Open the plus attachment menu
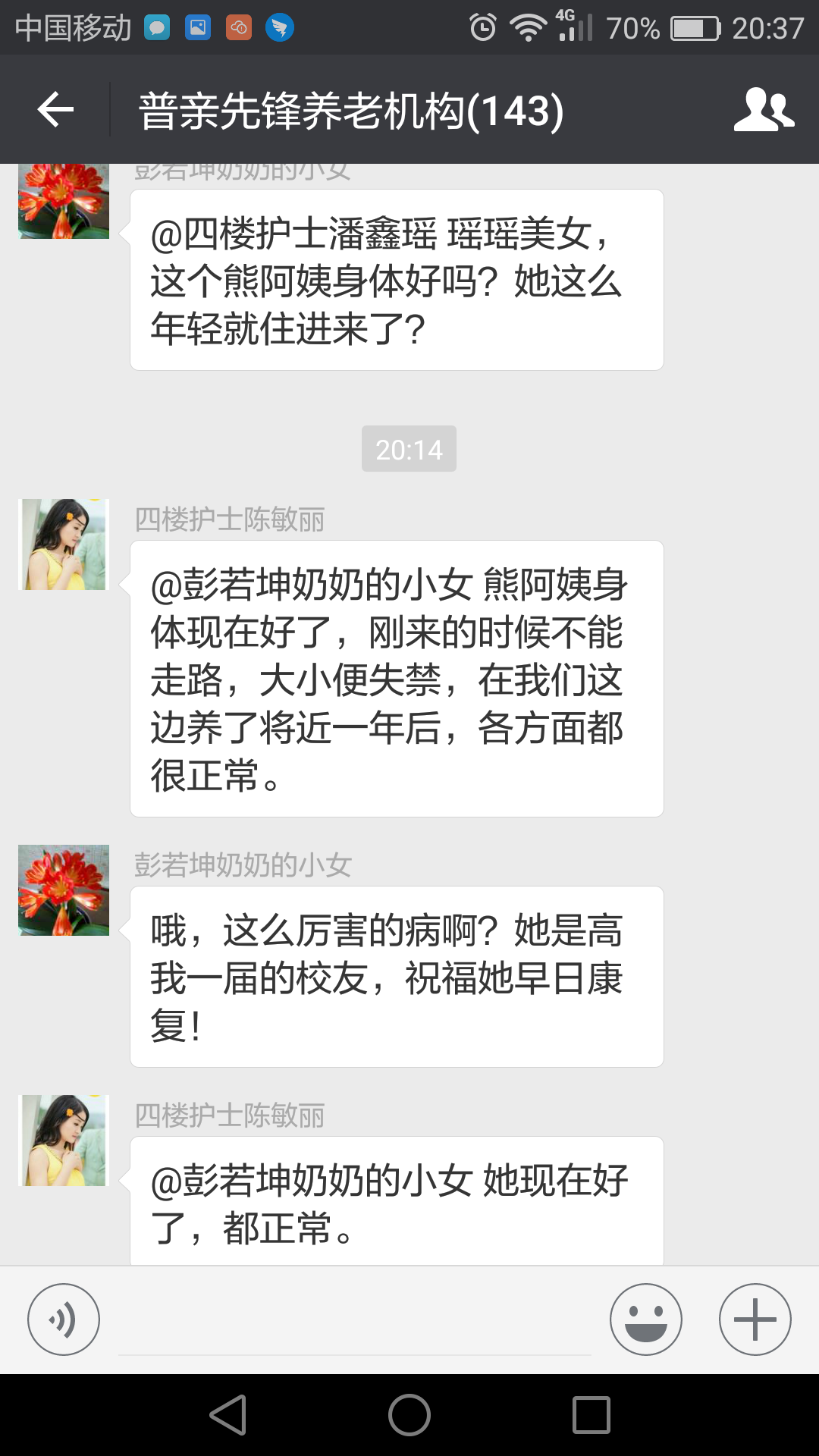 click(x=755, y=1319)
